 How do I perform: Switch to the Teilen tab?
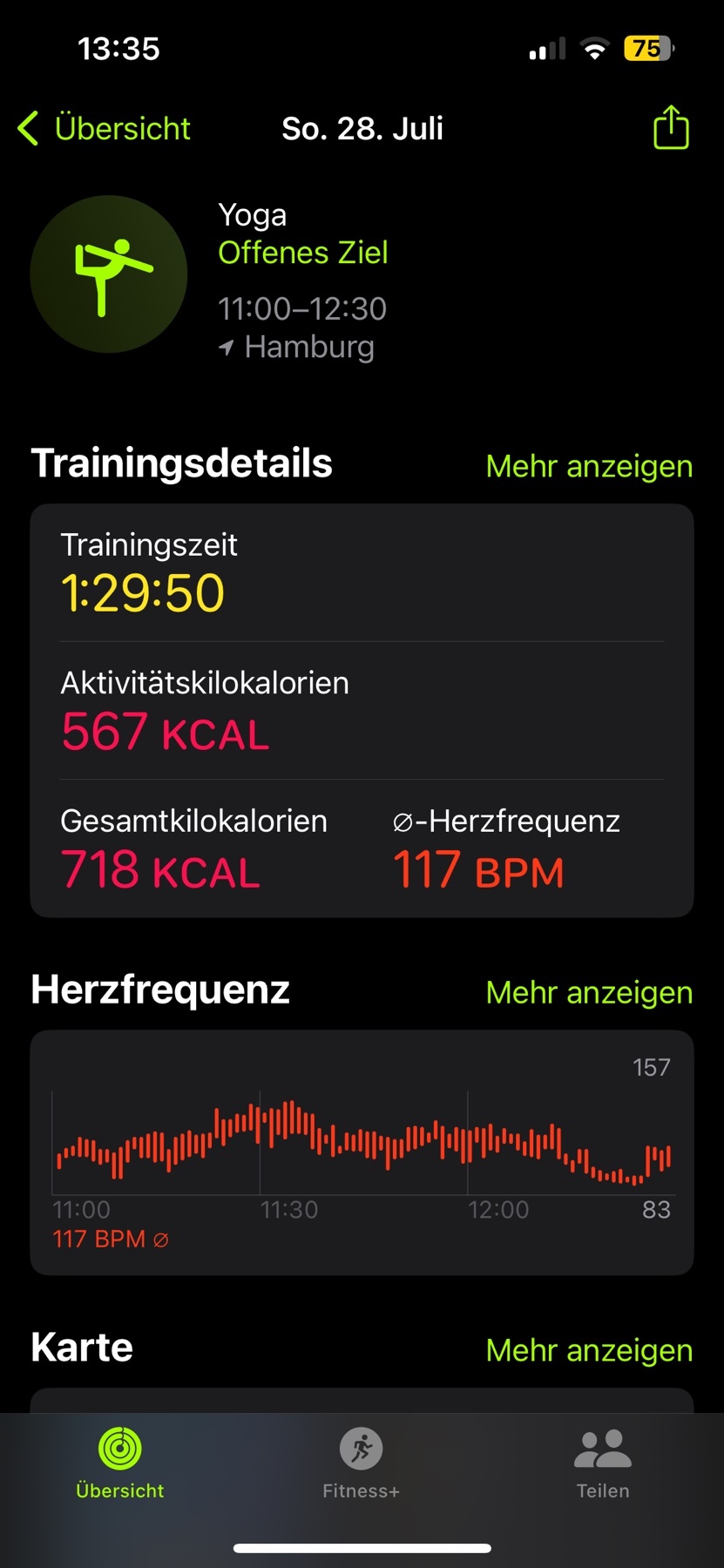coord(602,1463)
